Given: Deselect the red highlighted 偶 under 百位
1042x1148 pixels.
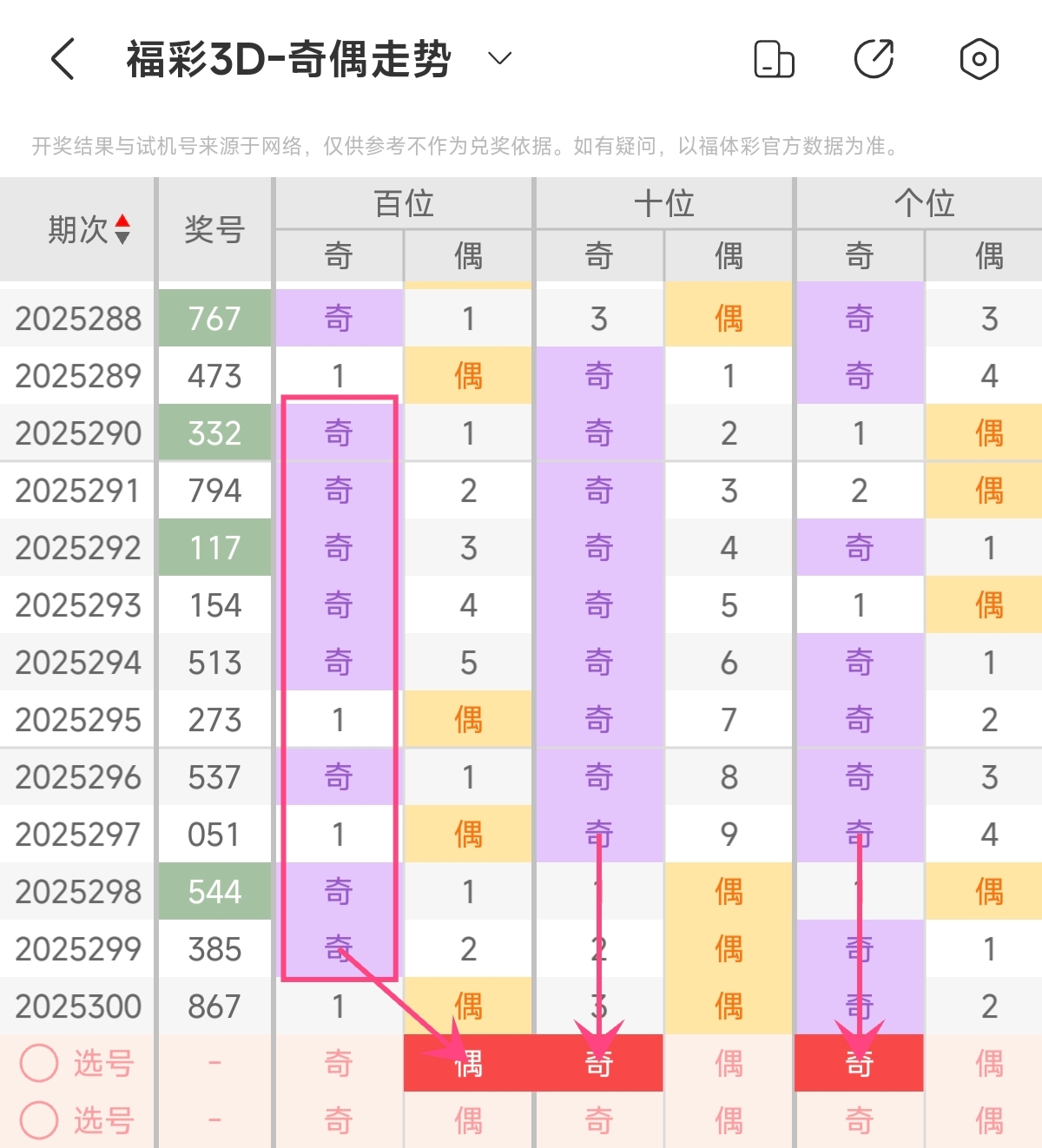Looking at the screenshot, I should coord(469,1063).
